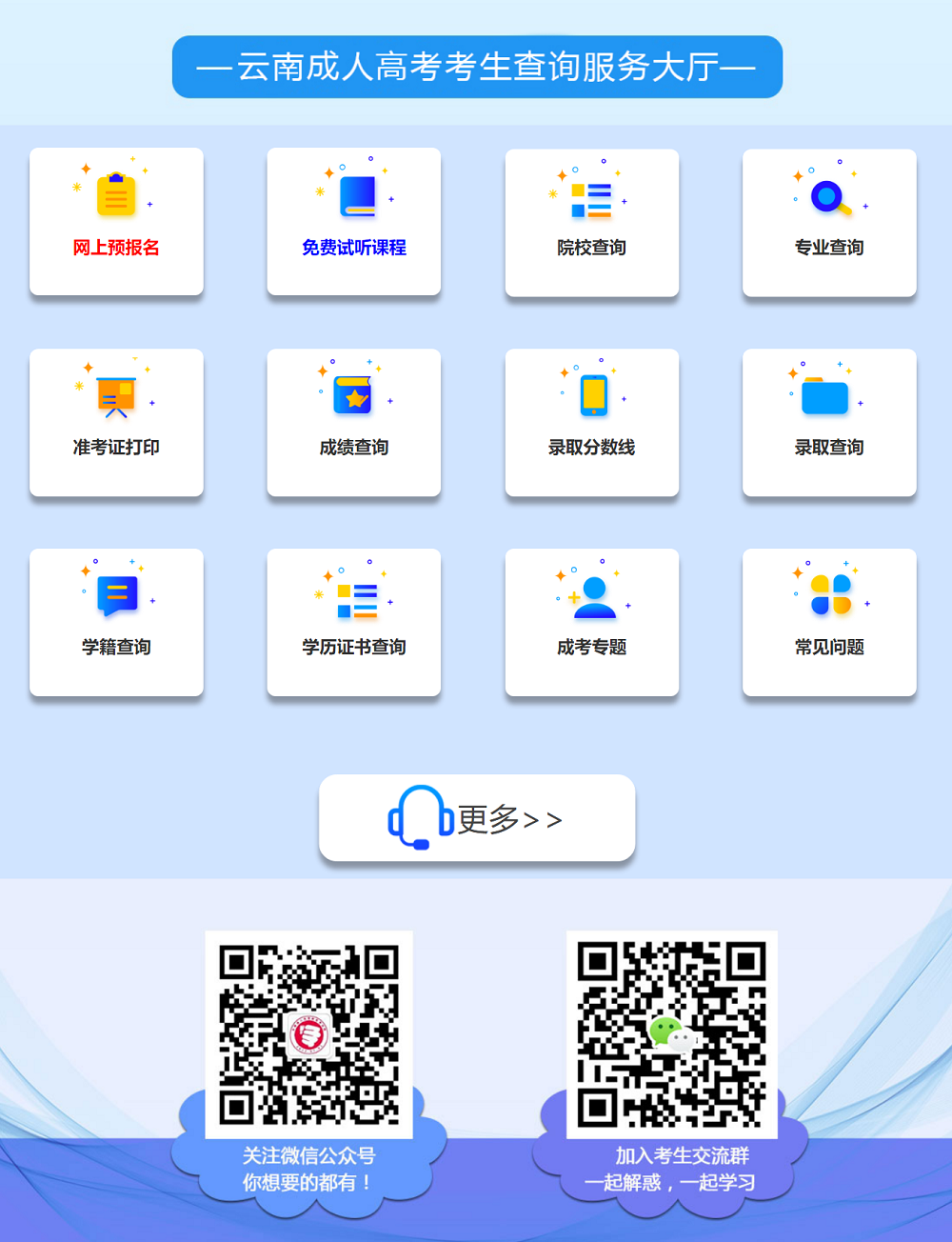Click the 免费试听课程 blue link text
The width and height of the screenshot is (952, 1242).
(x=353, y=249)
